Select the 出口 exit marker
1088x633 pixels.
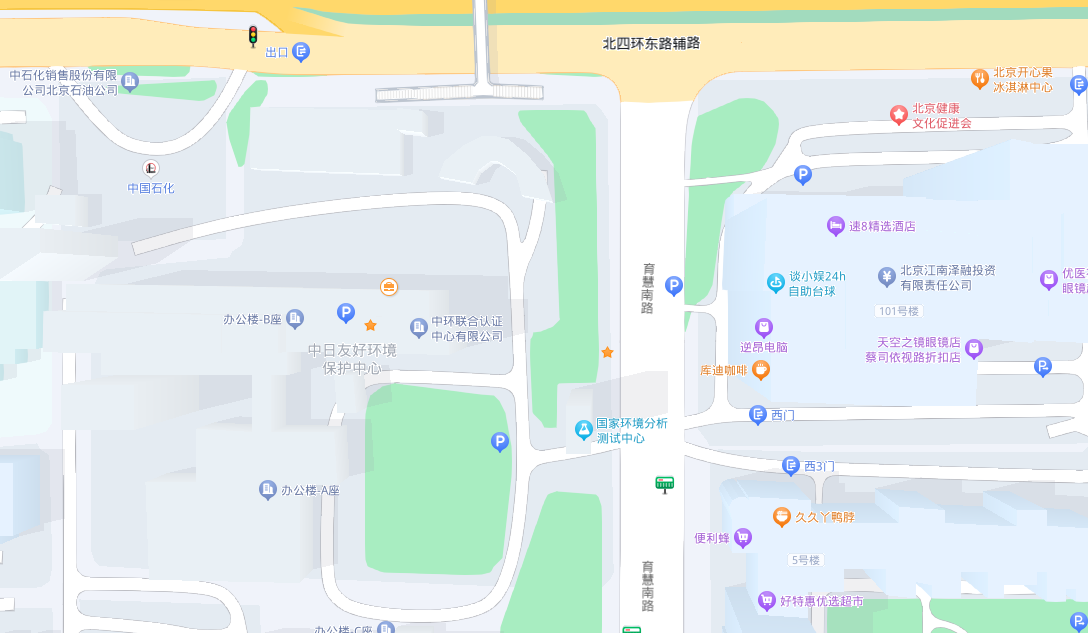click(x=301, y=52)
